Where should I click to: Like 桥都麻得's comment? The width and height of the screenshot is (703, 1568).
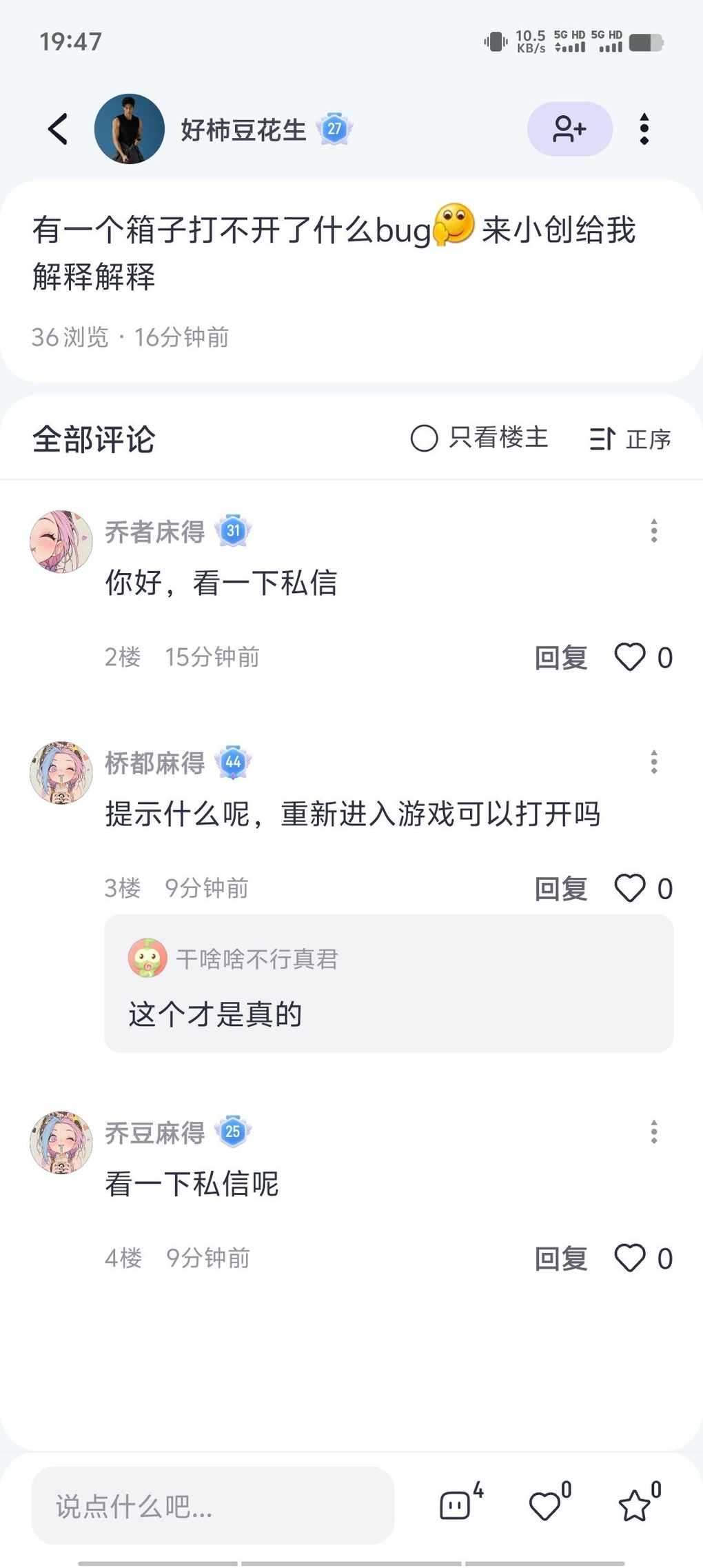tap(630, 888)
